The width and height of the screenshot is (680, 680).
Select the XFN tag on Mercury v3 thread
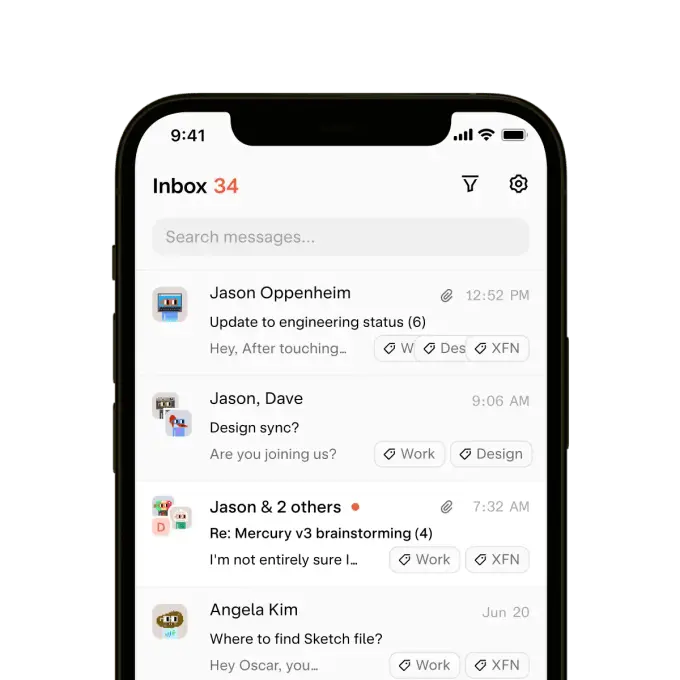coord(497,560)
